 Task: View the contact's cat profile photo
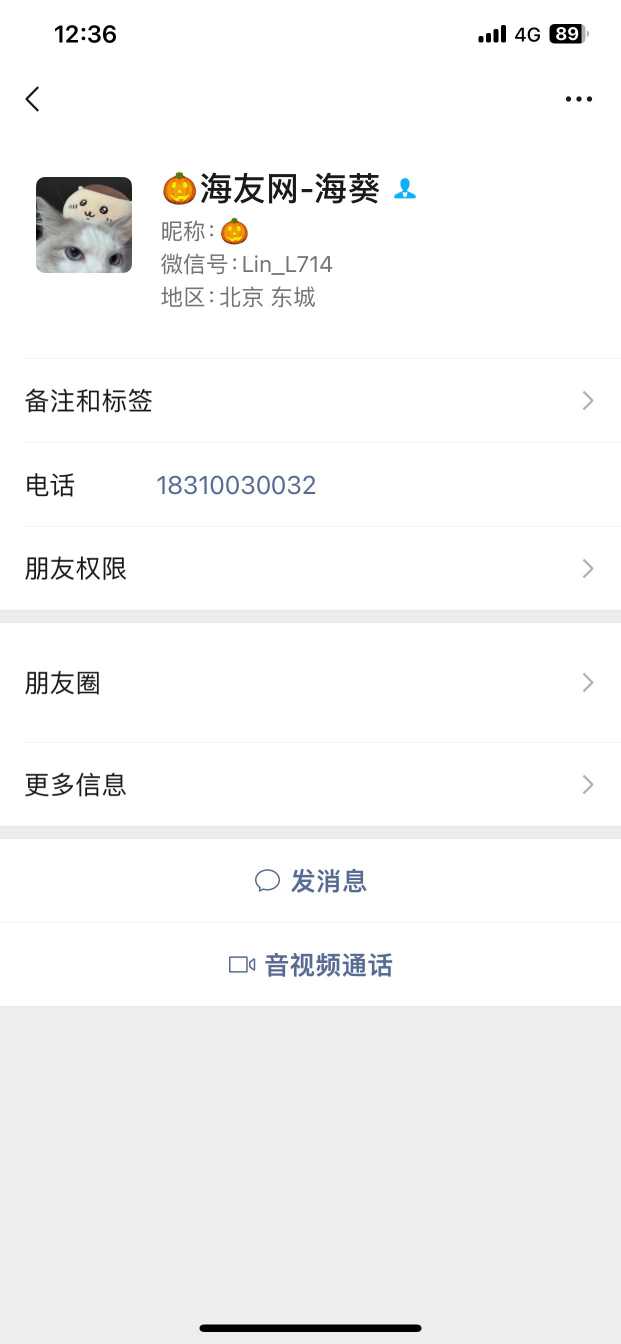pos(84,225)
